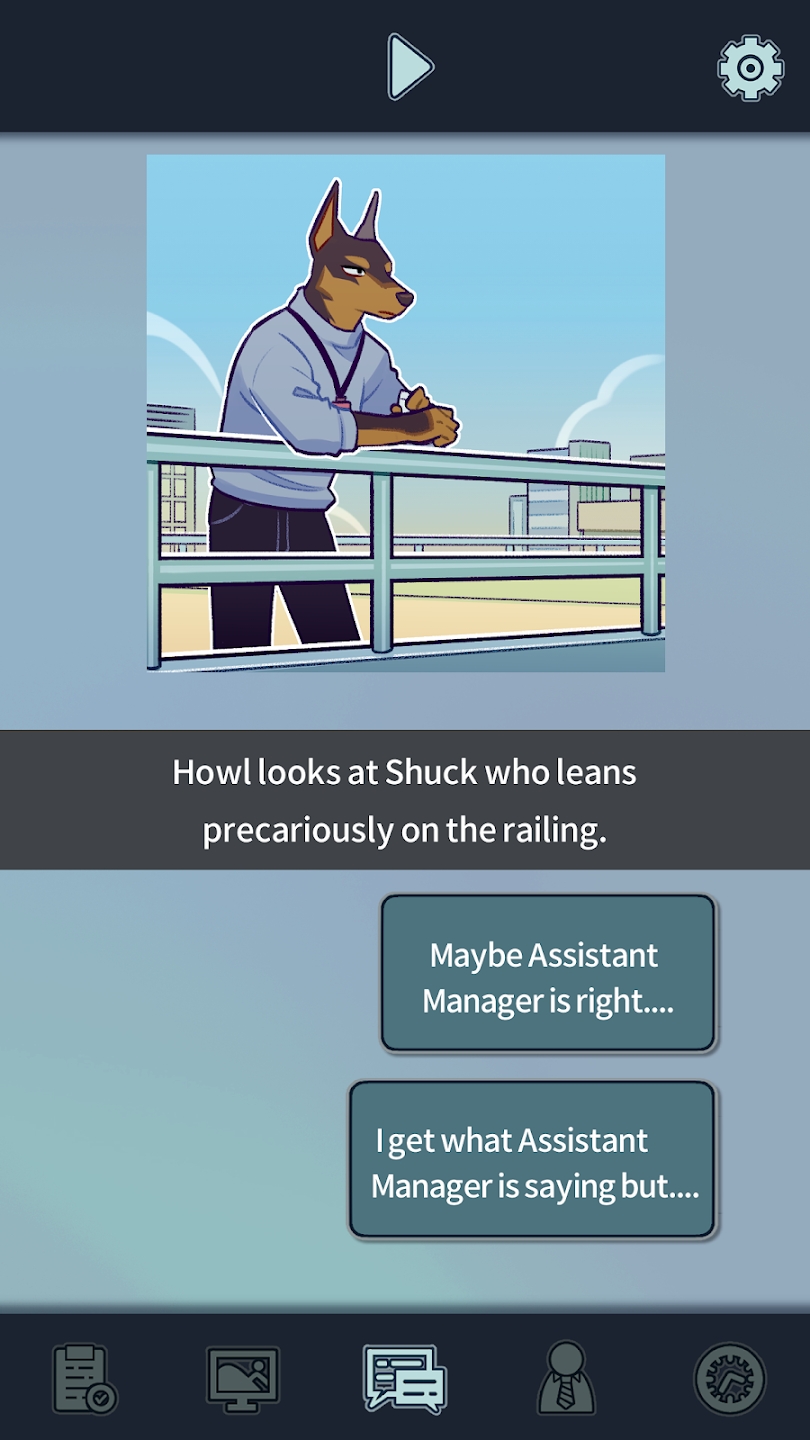Select "I get what Assistant Manager is saying but...."
810x1440 pixels.
pyautogui.click(x=533, y=1160)
